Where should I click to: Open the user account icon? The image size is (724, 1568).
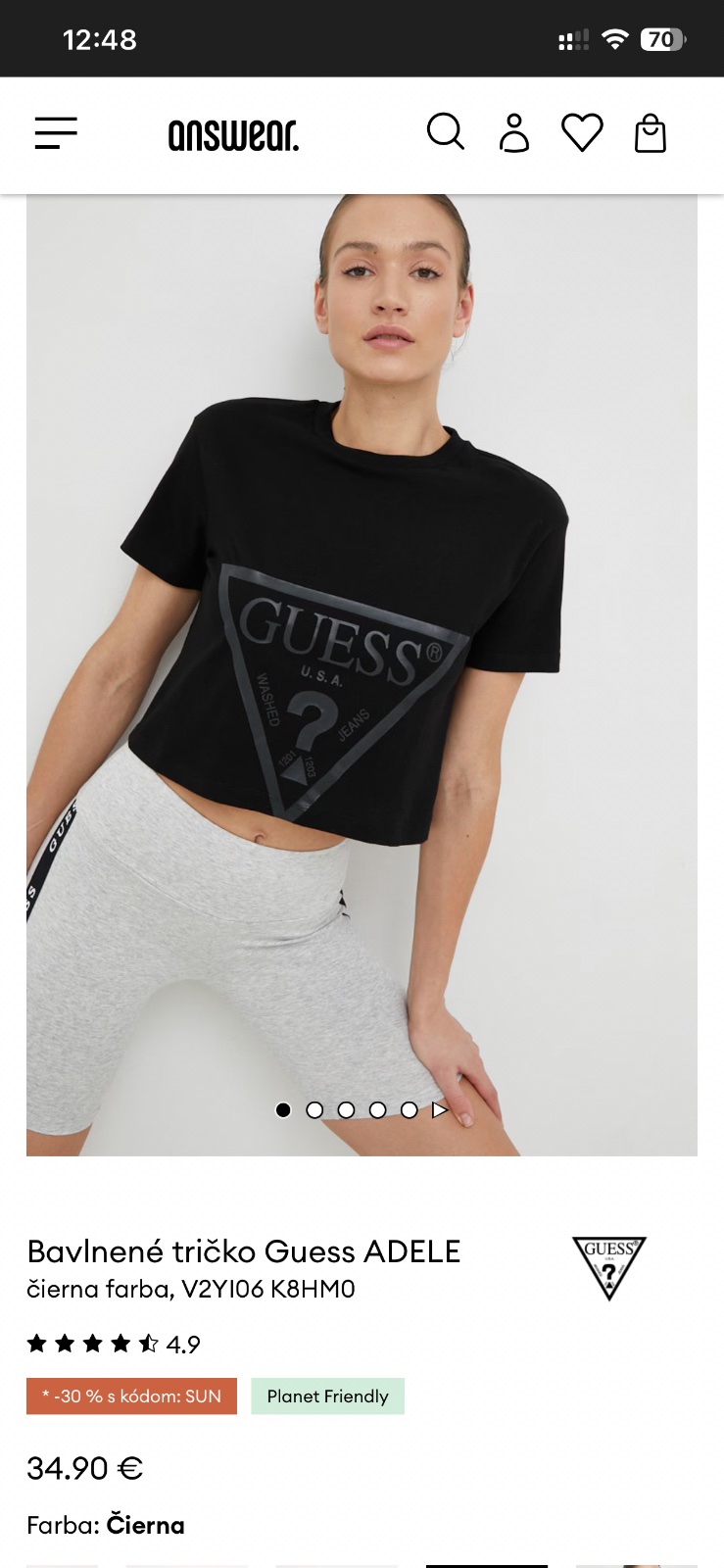tap(514, 133)
